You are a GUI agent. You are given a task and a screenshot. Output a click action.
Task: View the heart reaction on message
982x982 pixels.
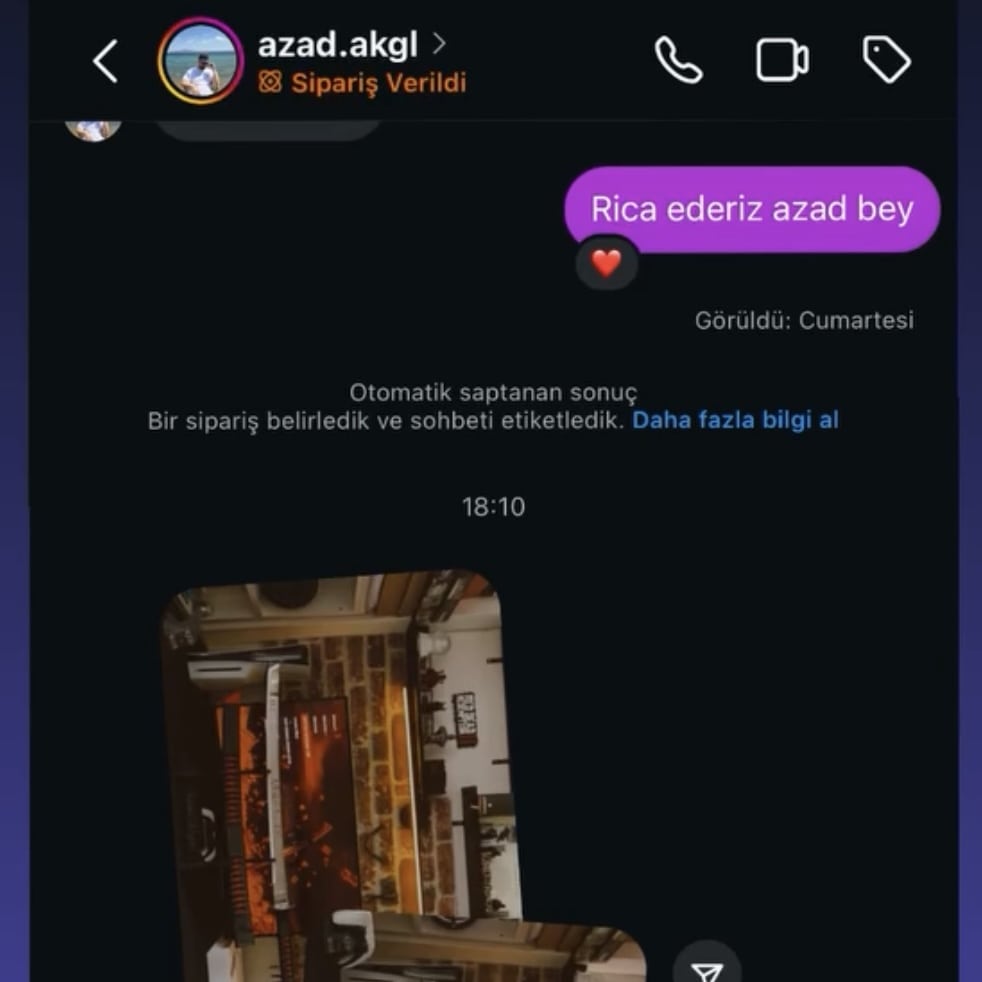pyautogui.click(x=606, y=264)
